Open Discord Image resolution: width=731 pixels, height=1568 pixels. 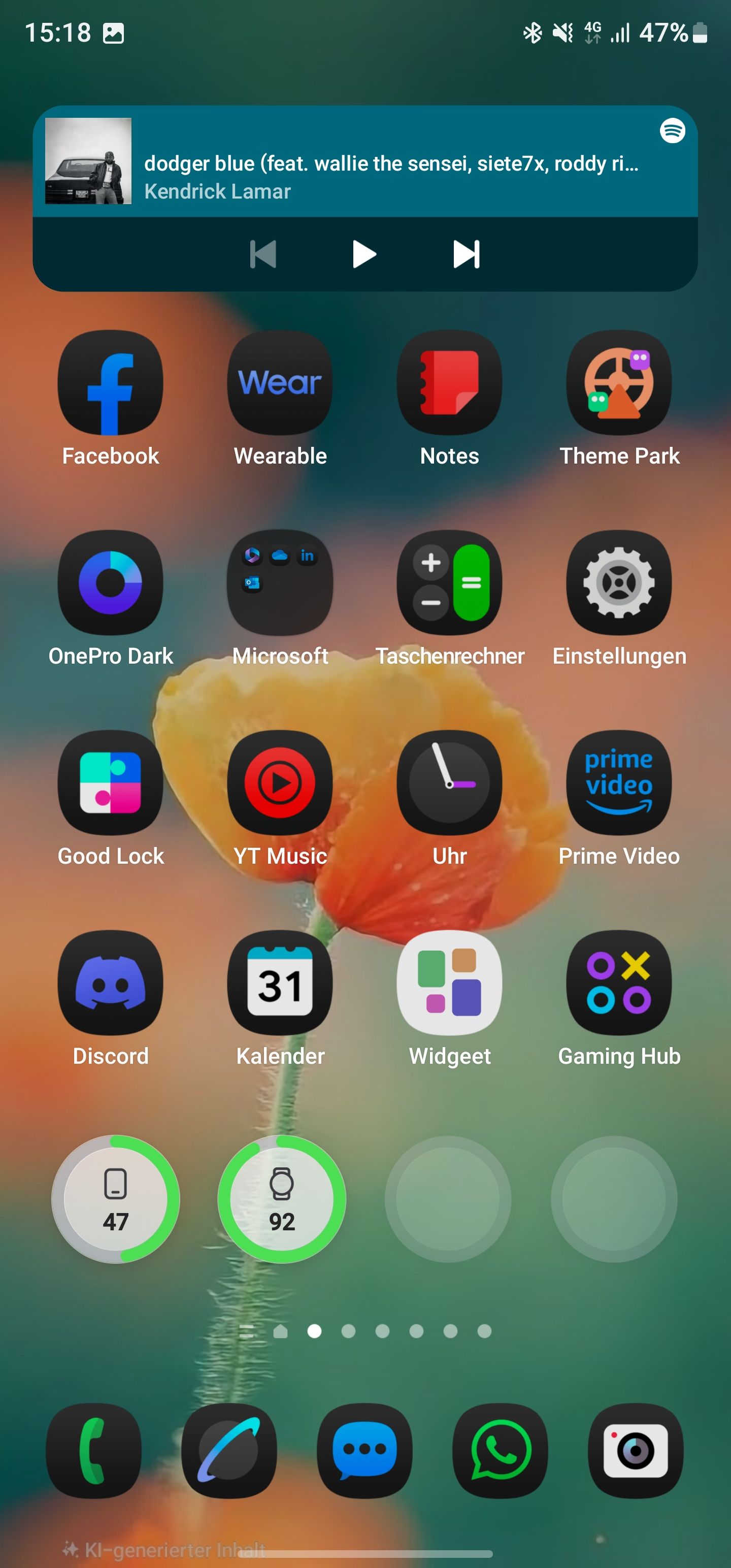tap(110, 984)
